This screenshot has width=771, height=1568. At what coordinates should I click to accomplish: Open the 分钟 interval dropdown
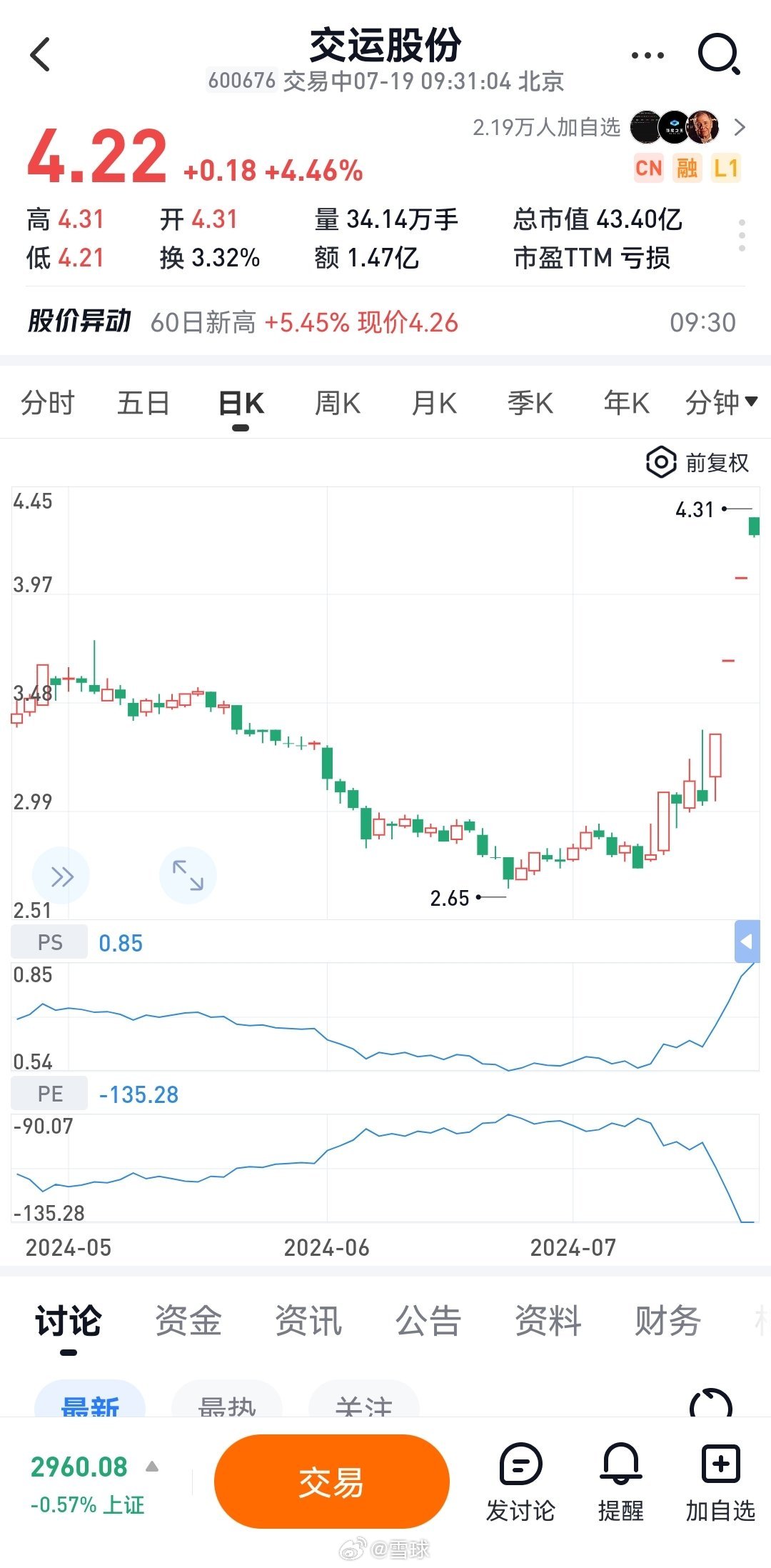[x=721, y=403]
